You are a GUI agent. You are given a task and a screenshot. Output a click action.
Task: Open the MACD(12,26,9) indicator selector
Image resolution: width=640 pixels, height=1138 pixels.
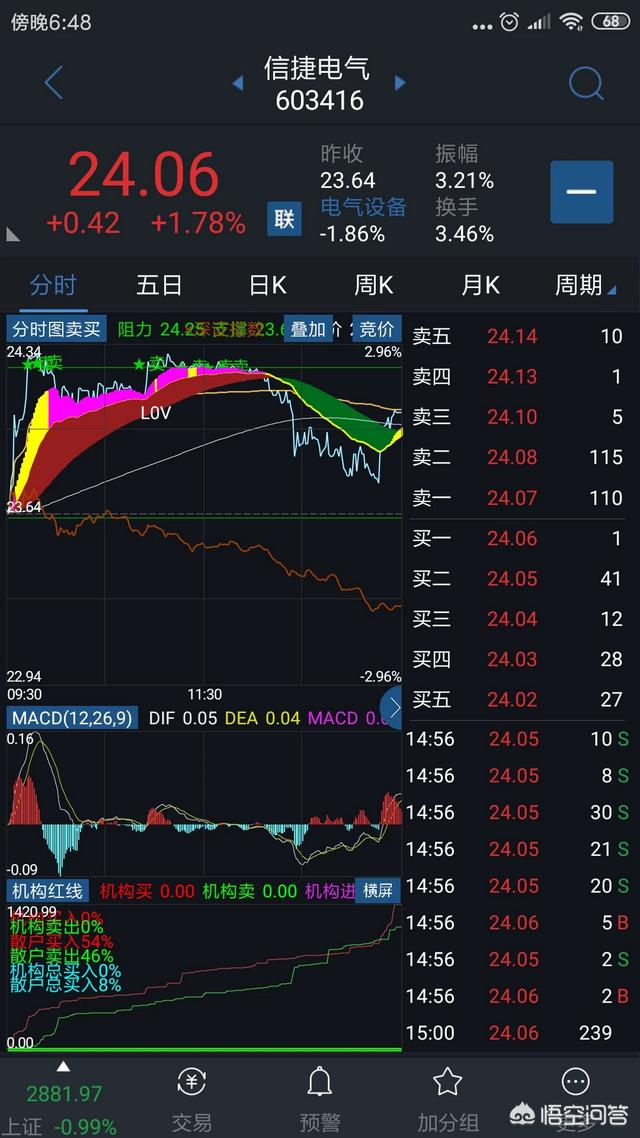tap(72, 717)
